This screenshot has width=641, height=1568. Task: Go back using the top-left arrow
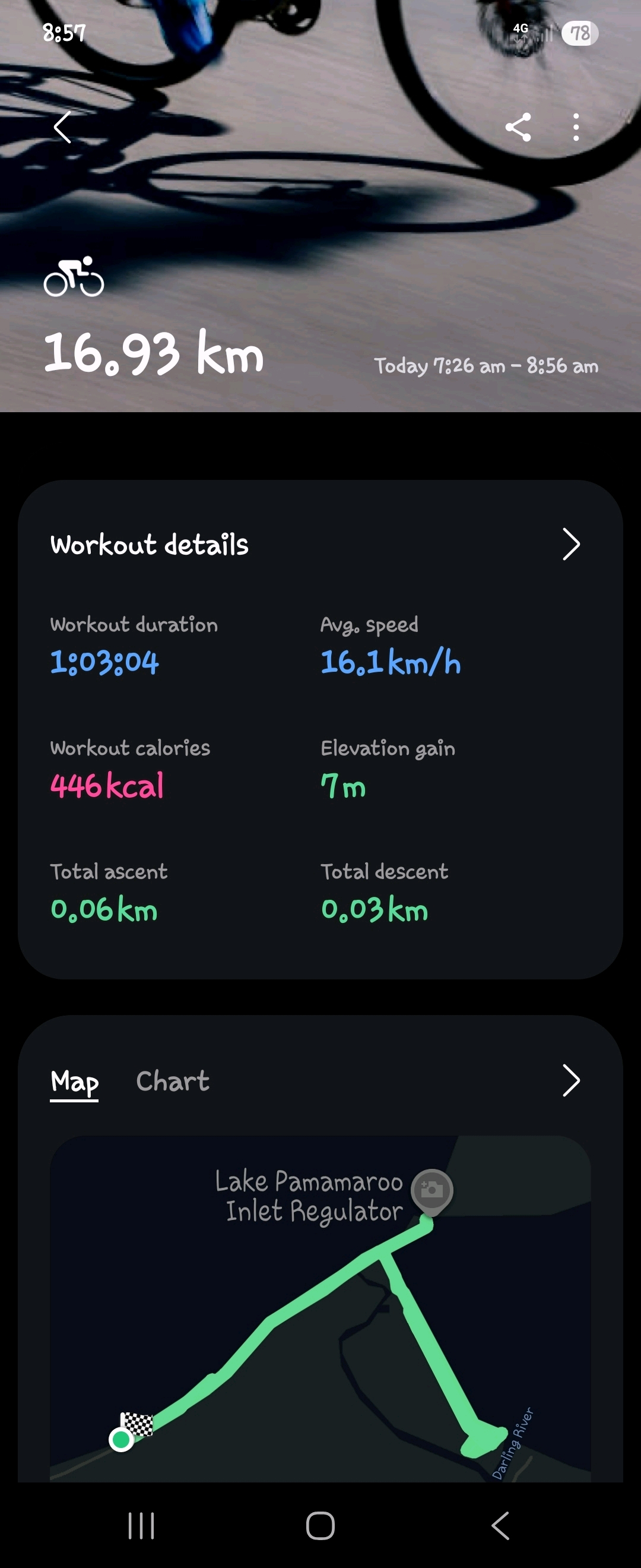point(63,127)
